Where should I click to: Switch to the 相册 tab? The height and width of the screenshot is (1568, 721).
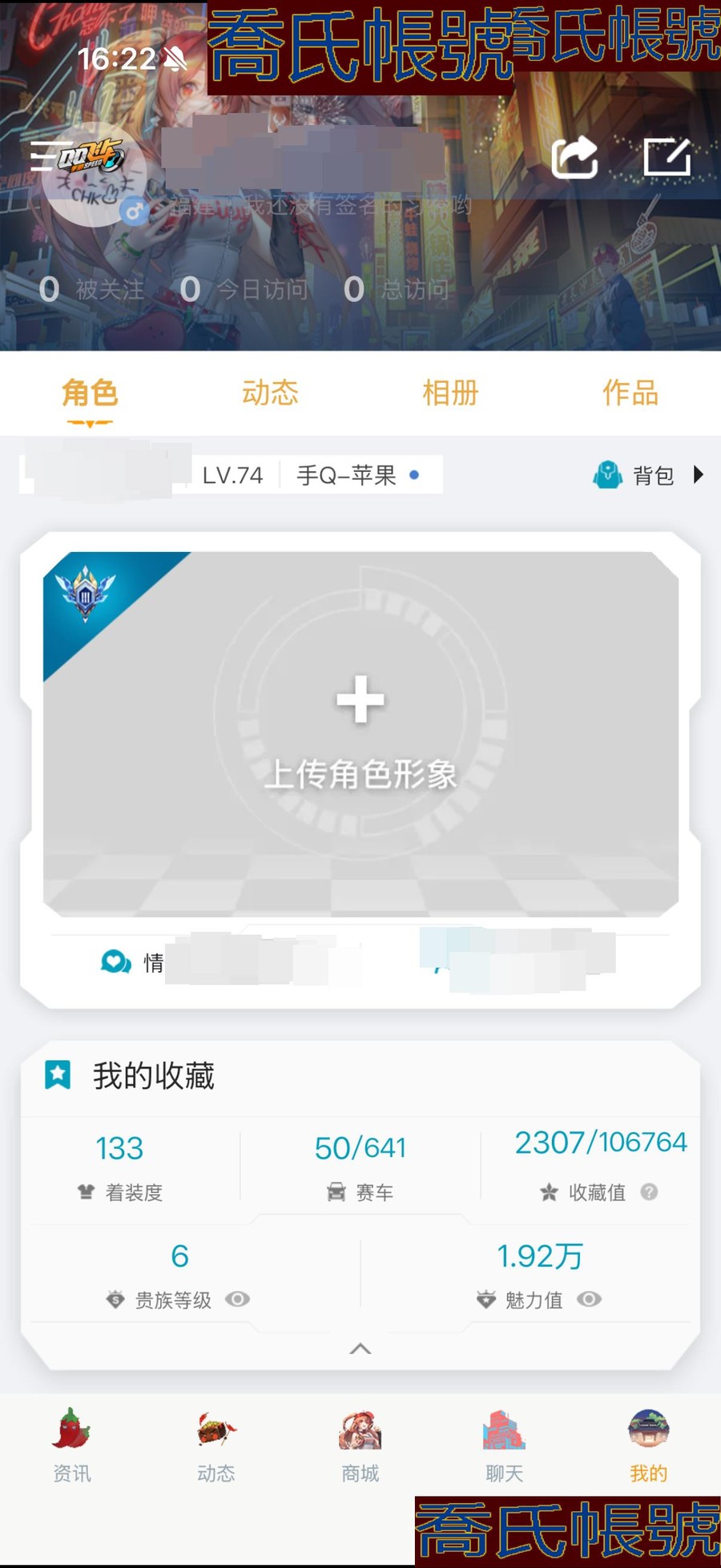pos(450,393)
